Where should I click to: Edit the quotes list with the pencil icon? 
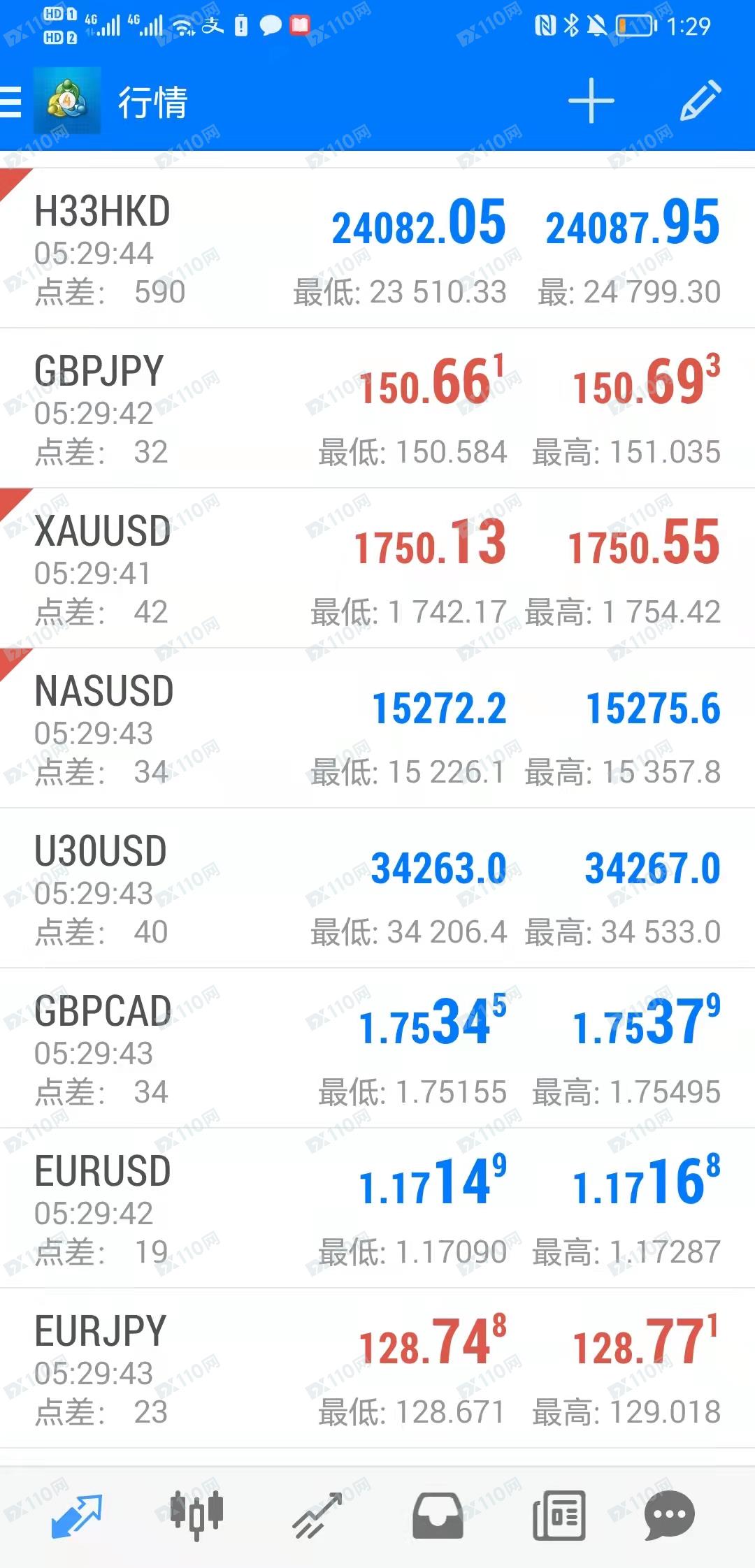tap(700, 101)
